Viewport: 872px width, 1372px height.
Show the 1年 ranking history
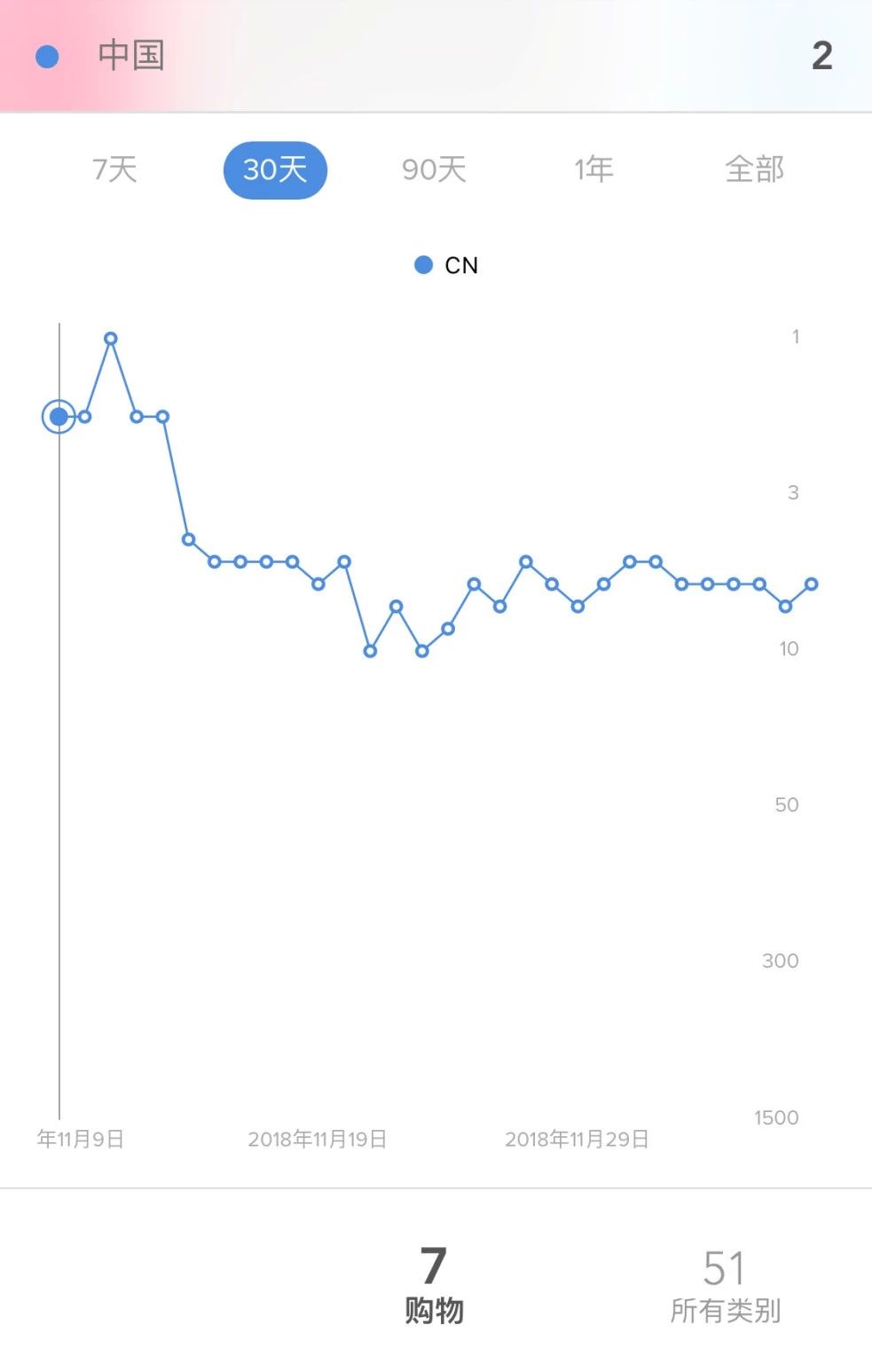[593, 169]
